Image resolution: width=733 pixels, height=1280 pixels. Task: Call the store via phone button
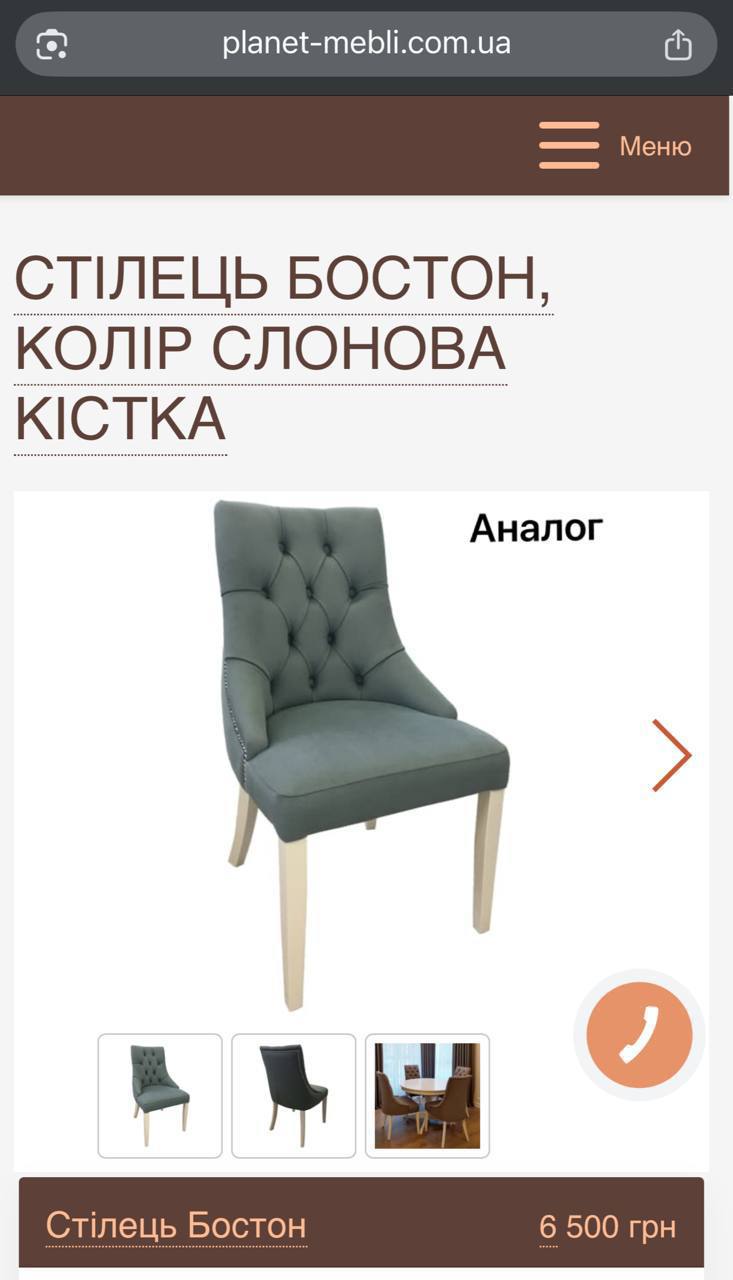[639, 1034]
